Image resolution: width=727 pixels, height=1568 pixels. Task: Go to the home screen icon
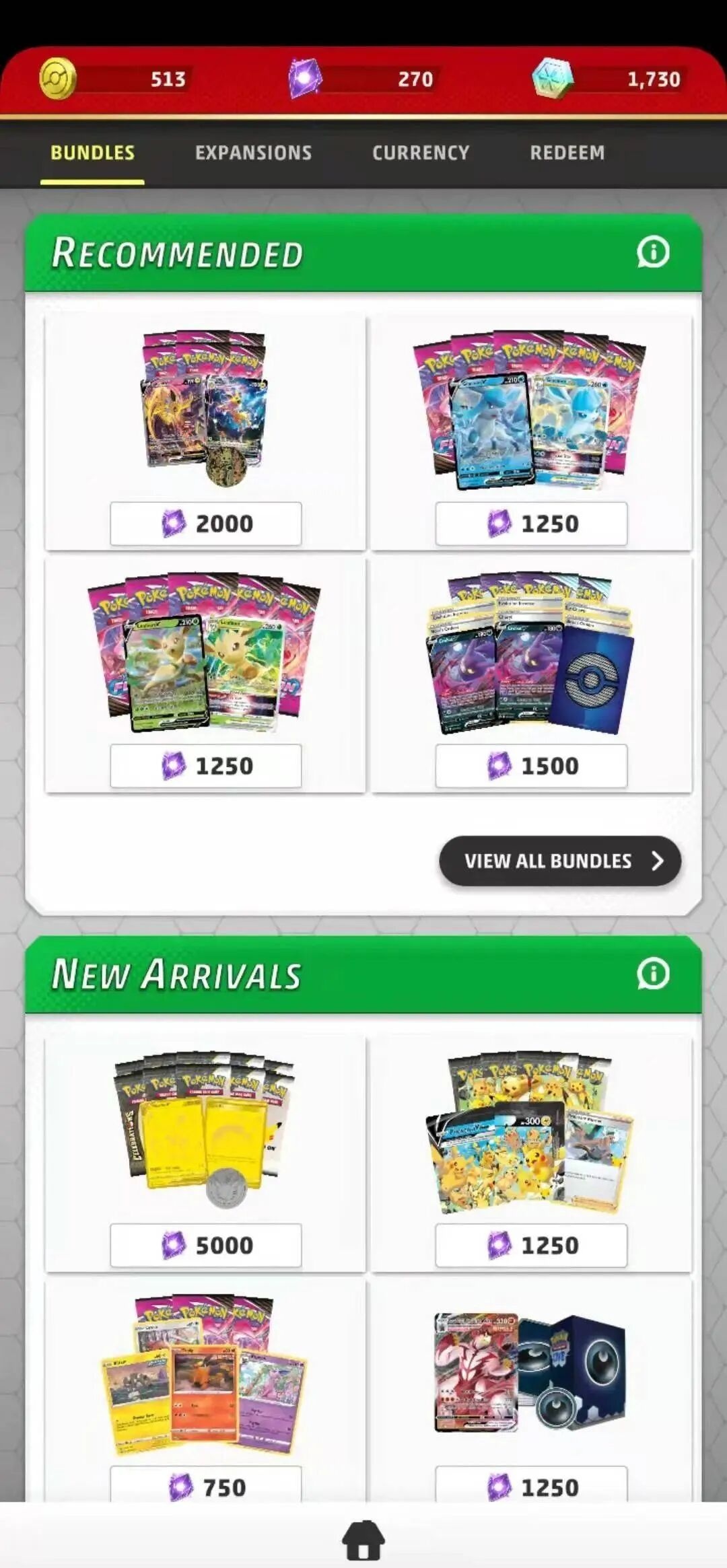(x=363, y=1540)
